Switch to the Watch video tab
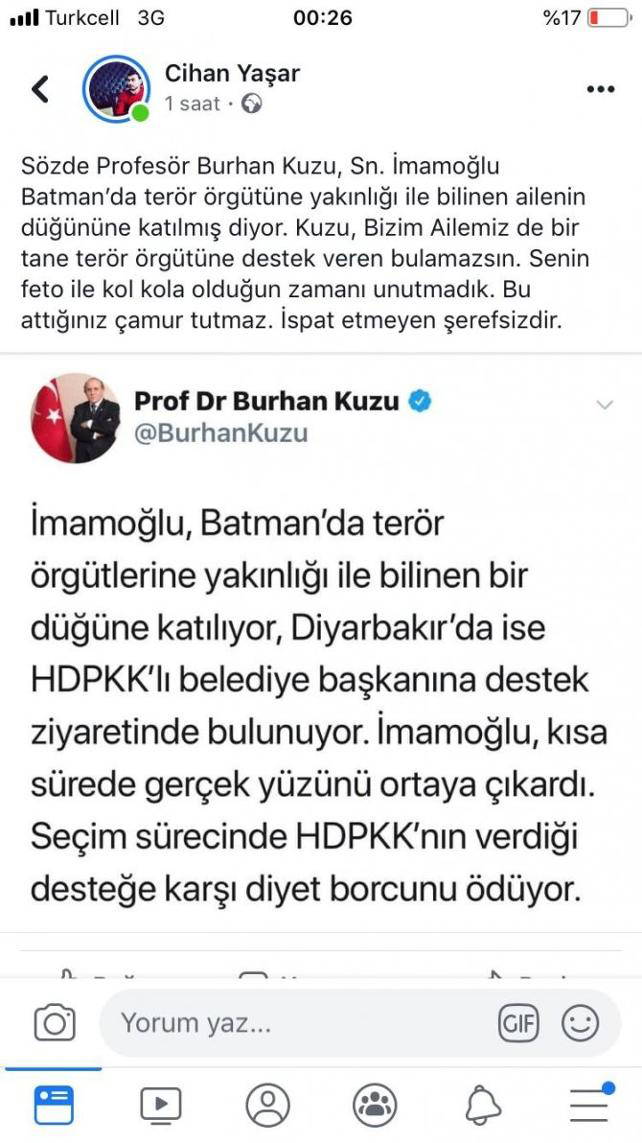Image resolution: width=642 pixels, height=1143 pixels. click(x=160, y=1105)
